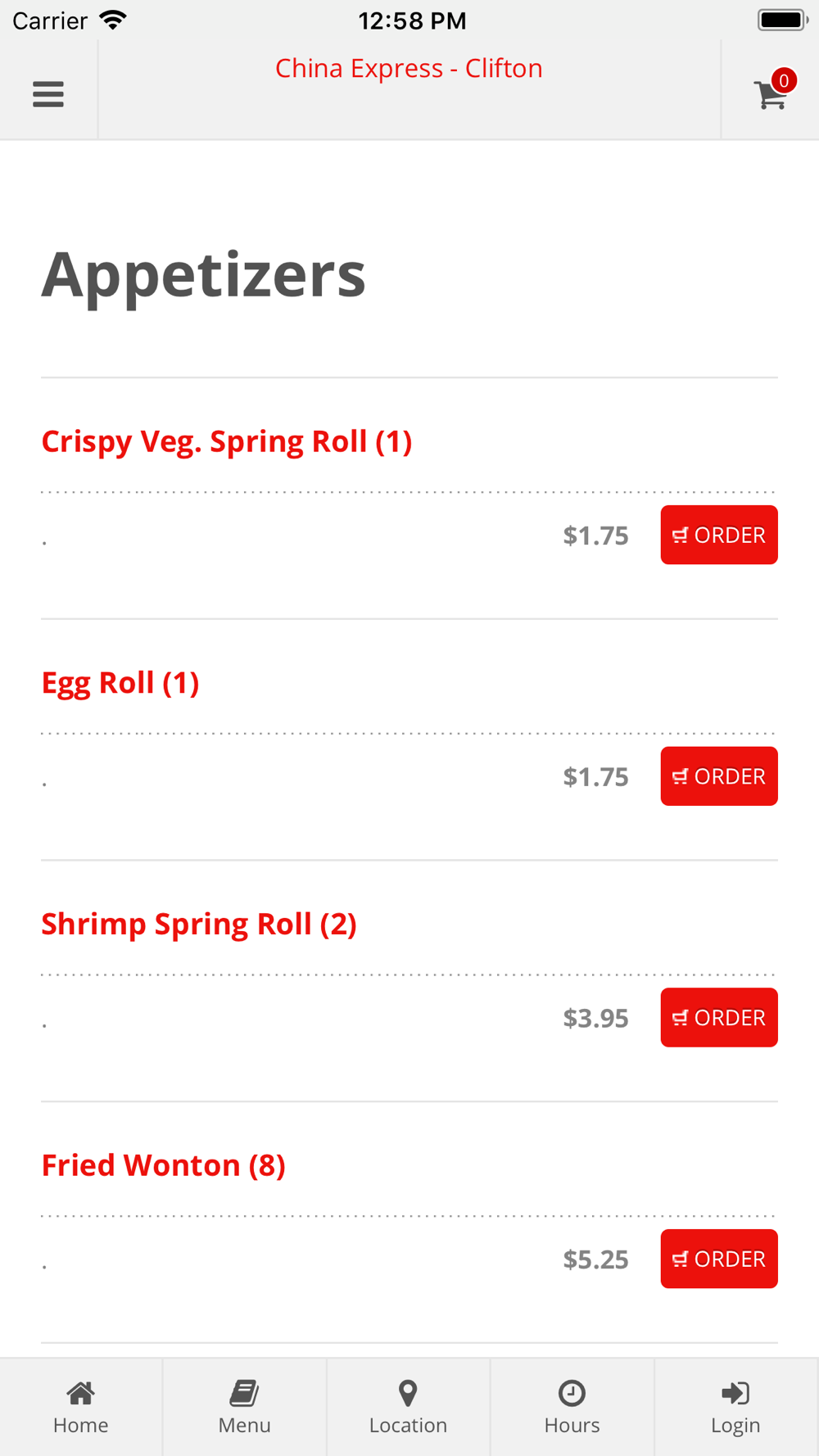Go to the Home tab
The width and height of the screenshot is (819, 1456).
[x=81, y=1407]
